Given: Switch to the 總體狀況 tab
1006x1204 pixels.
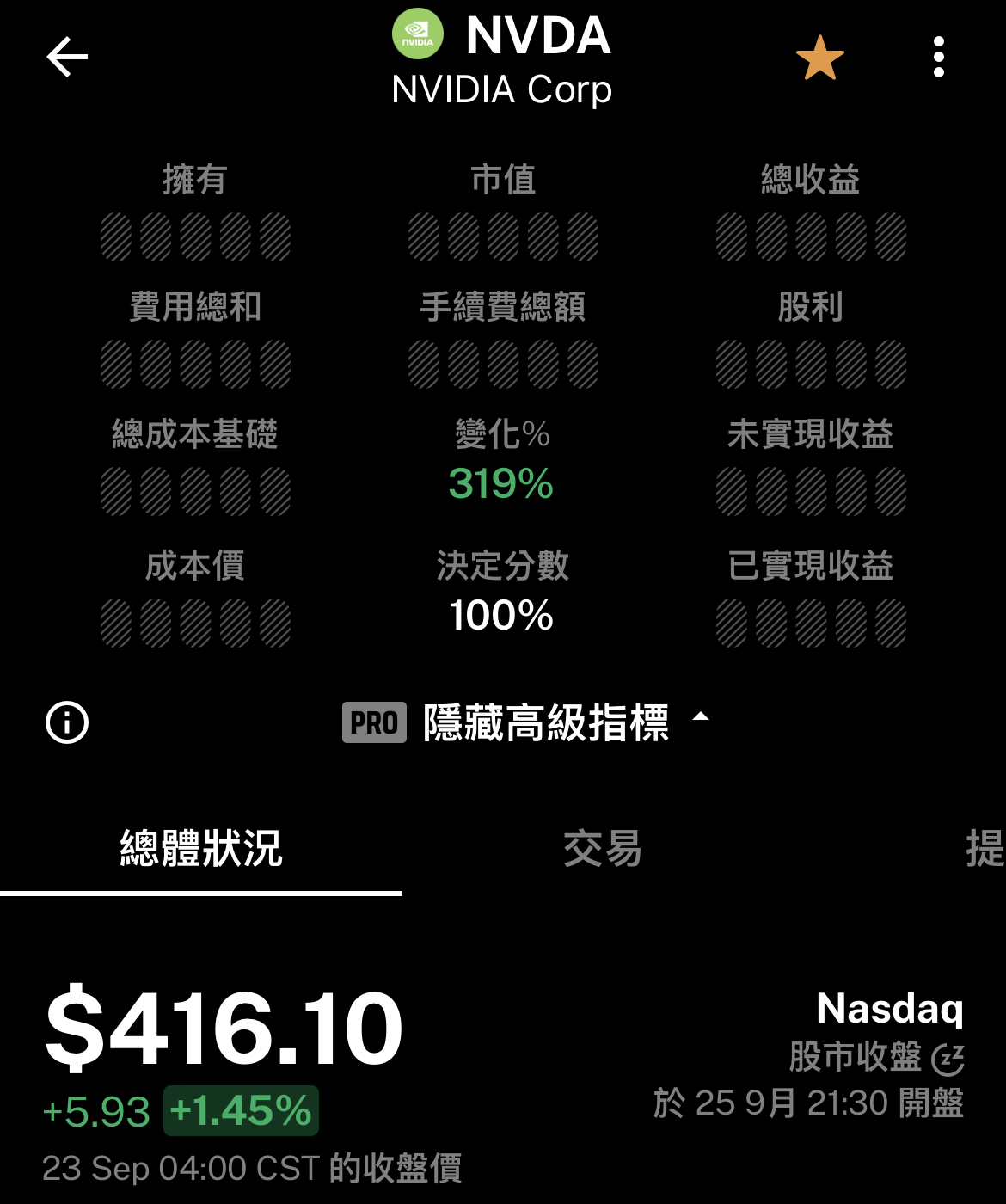Looking at the screenshot, I should click(x=201, y=849).
